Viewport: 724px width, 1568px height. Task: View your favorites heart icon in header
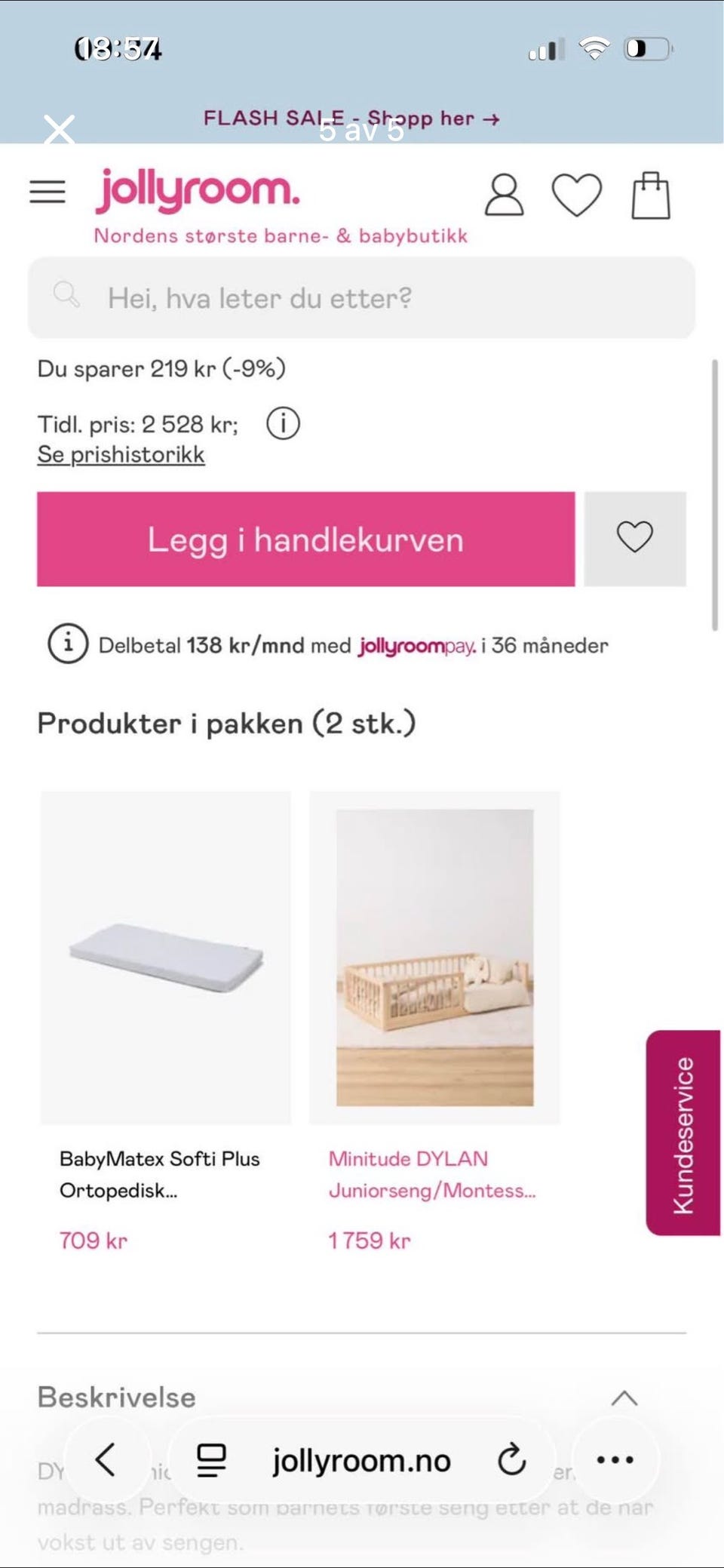coord(577,195)
